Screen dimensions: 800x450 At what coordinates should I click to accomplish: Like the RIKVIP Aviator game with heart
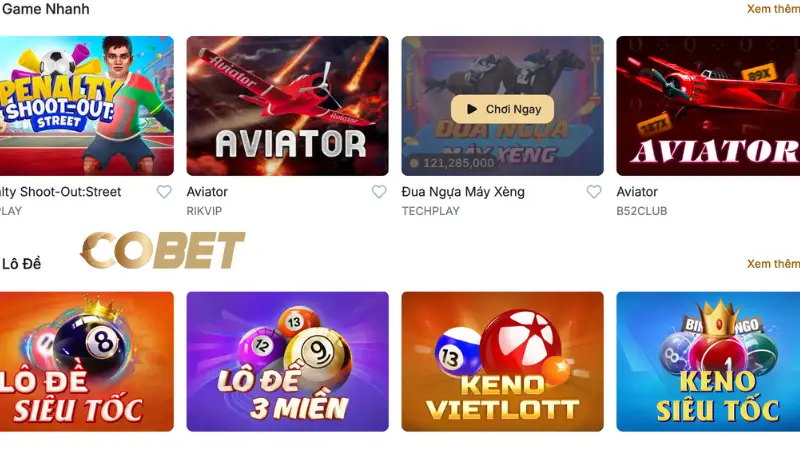379,192
